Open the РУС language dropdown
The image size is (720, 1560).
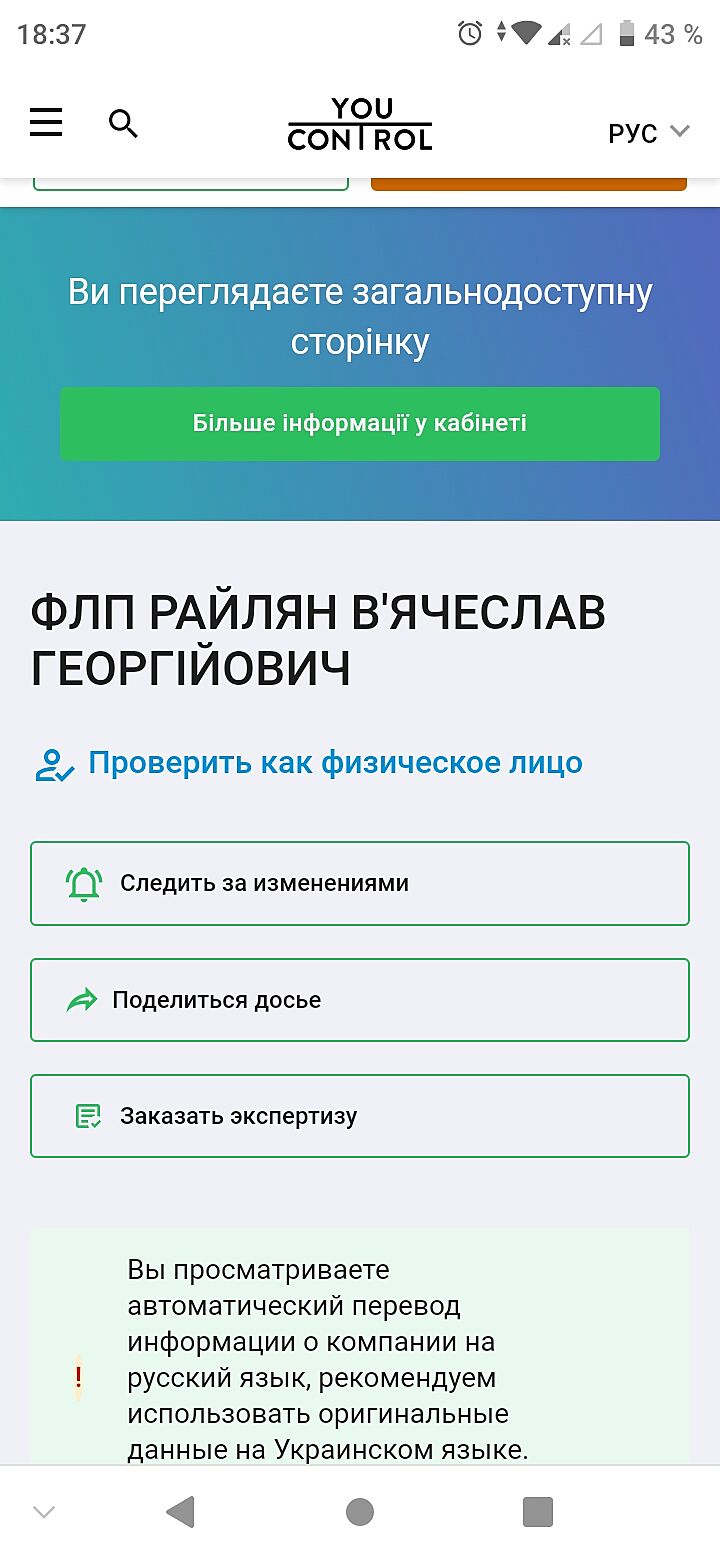click(649, 132)
